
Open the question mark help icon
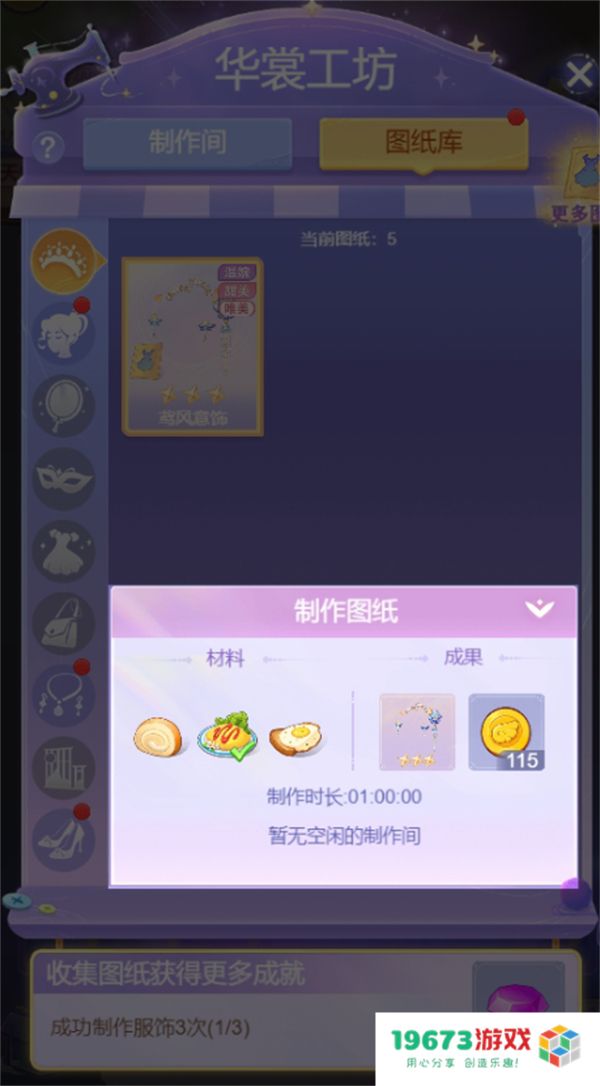pyautogui.click(x=47, y=147)
